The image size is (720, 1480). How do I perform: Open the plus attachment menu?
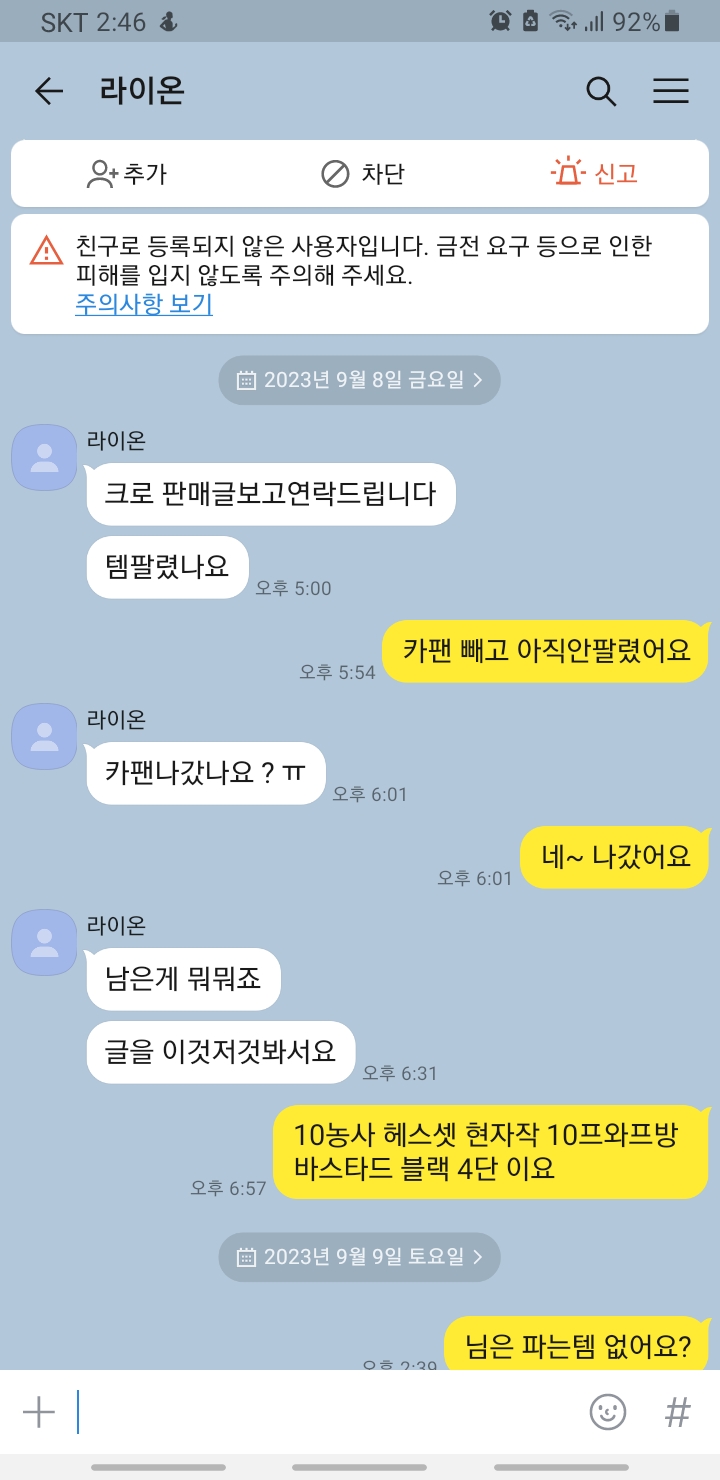tap(38, 1412)
